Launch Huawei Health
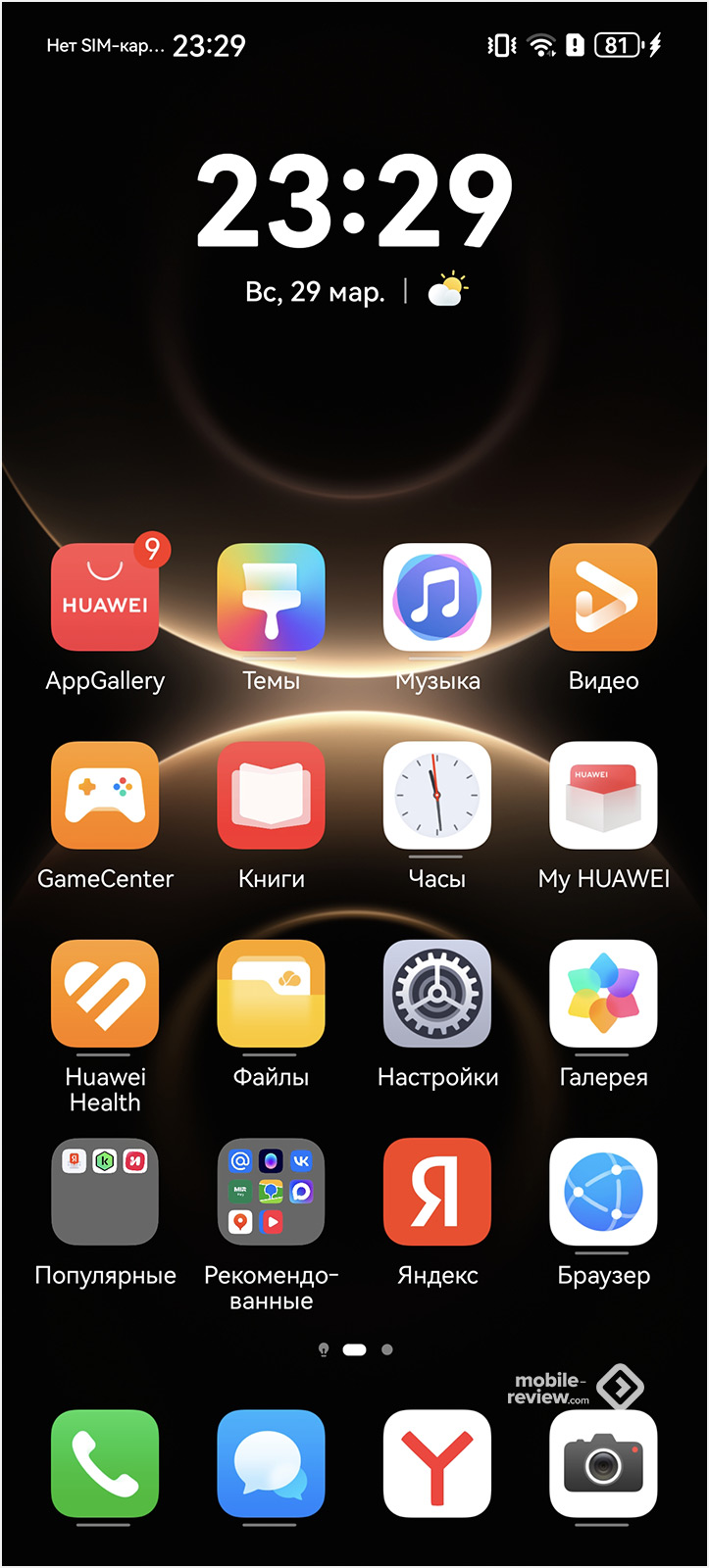 pyautogui.click(x=105, y=994)
